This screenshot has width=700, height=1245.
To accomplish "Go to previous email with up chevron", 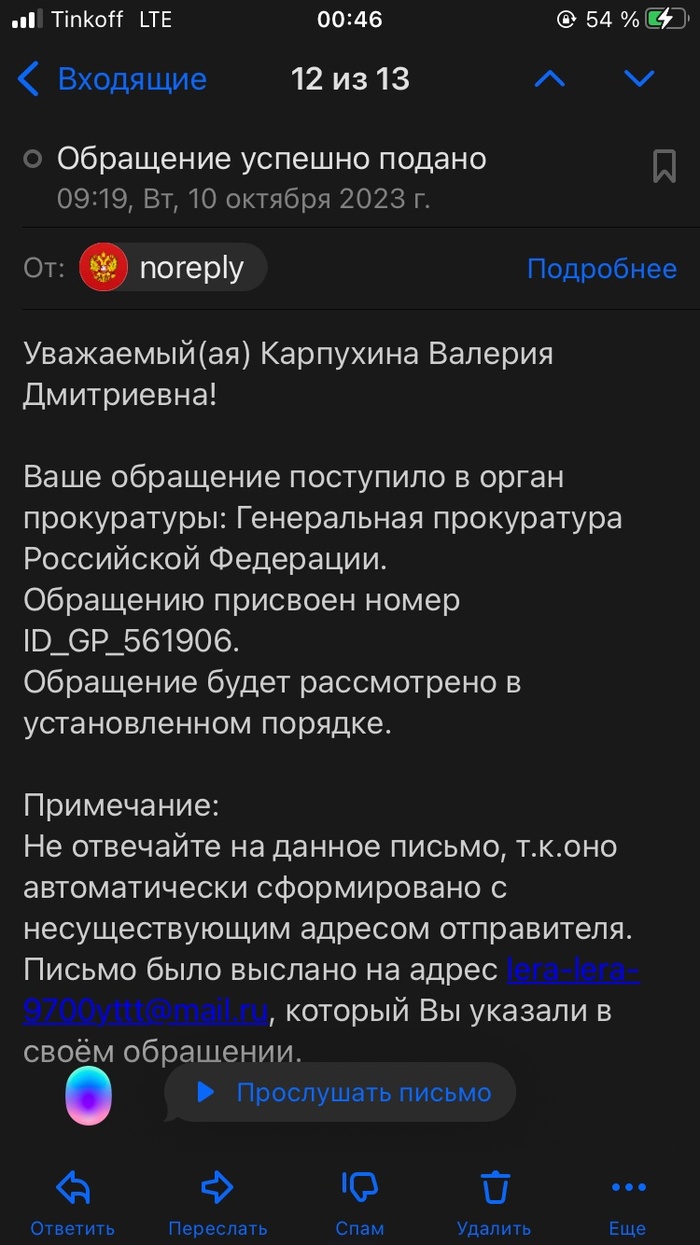I will click(x=550, y=79).
